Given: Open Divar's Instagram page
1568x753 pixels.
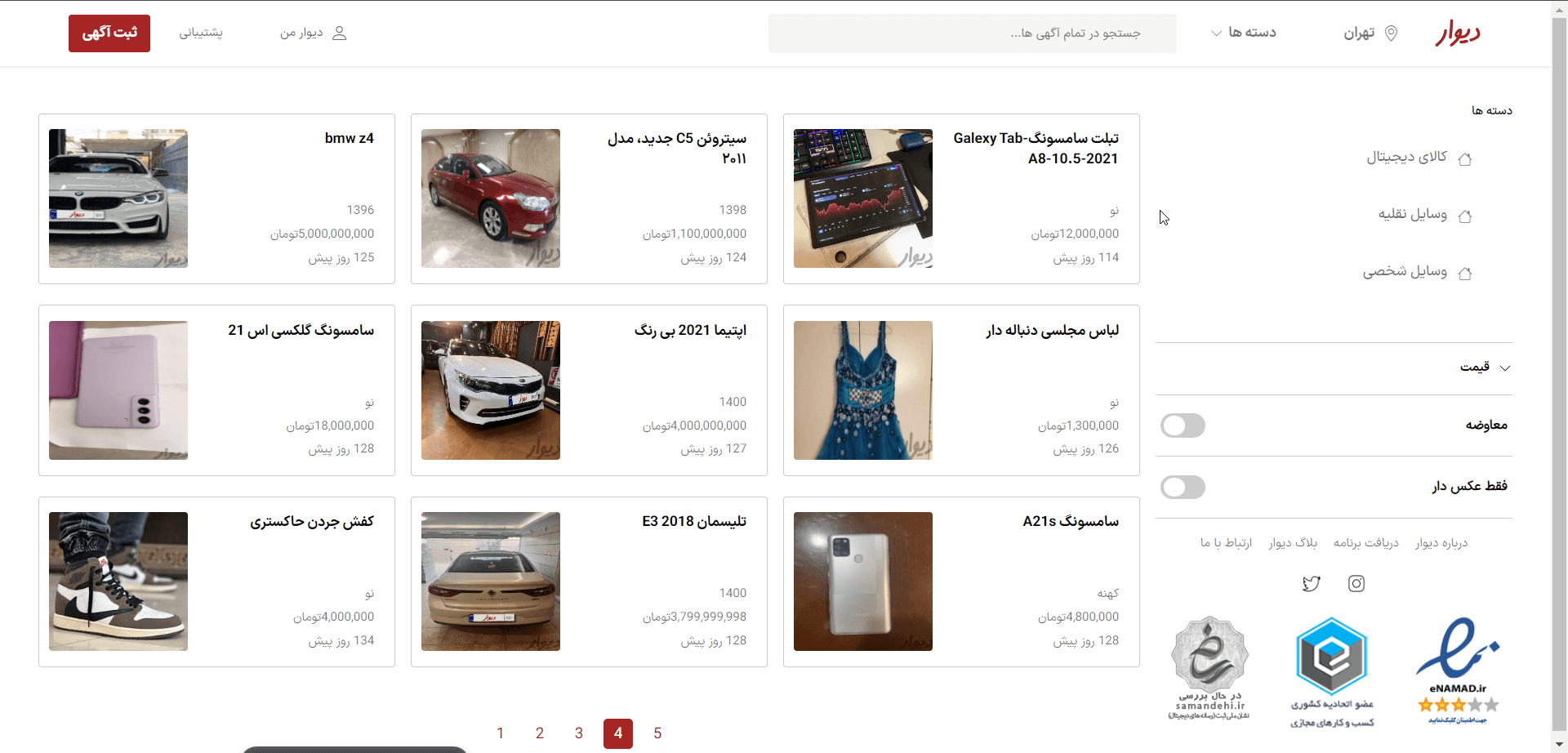Looking at the screenshot, I should [1356, 584].
